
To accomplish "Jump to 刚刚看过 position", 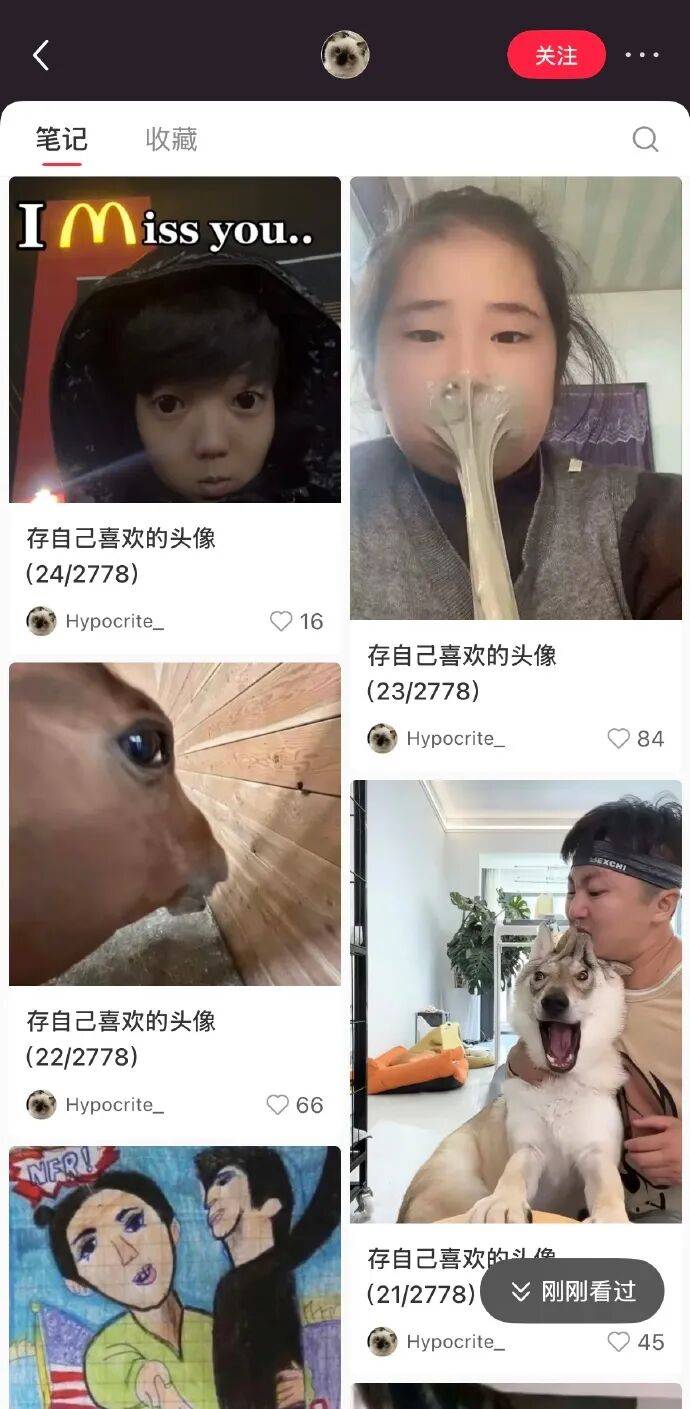I will pyautogui.click(x=572, y=1291).
